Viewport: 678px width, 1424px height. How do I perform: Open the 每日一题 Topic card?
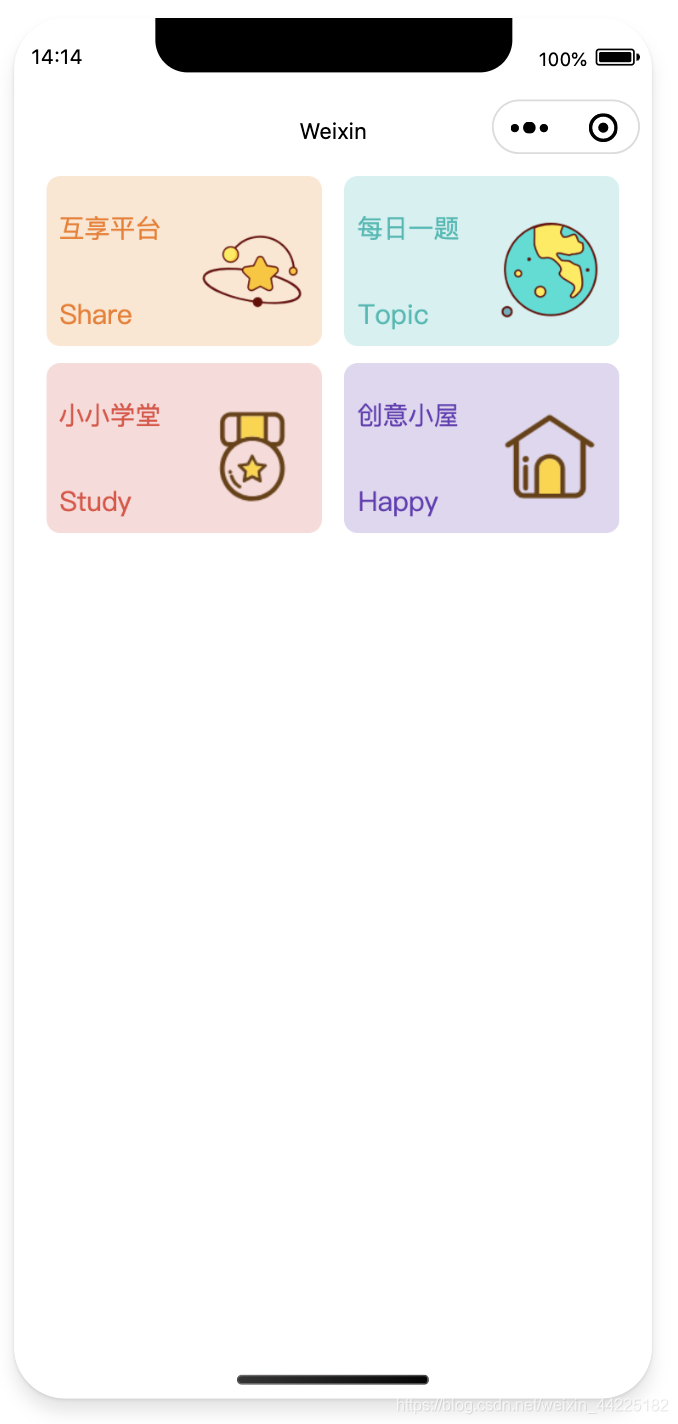pyautogui.click(x=481, y=261)
